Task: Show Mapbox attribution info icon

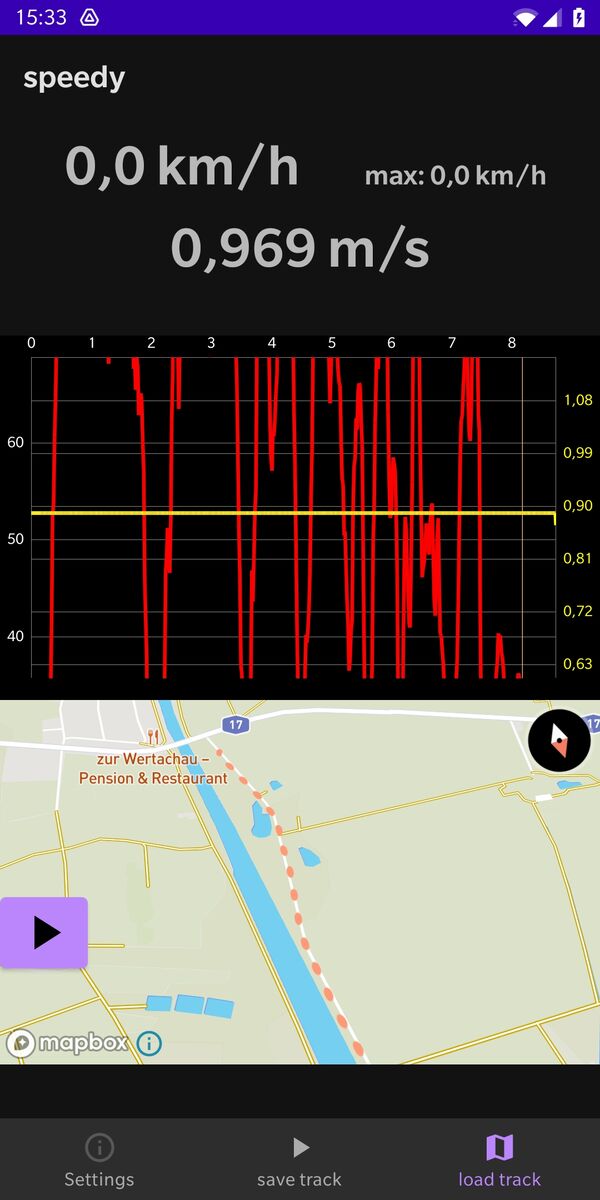Action: coord(149,1044)
